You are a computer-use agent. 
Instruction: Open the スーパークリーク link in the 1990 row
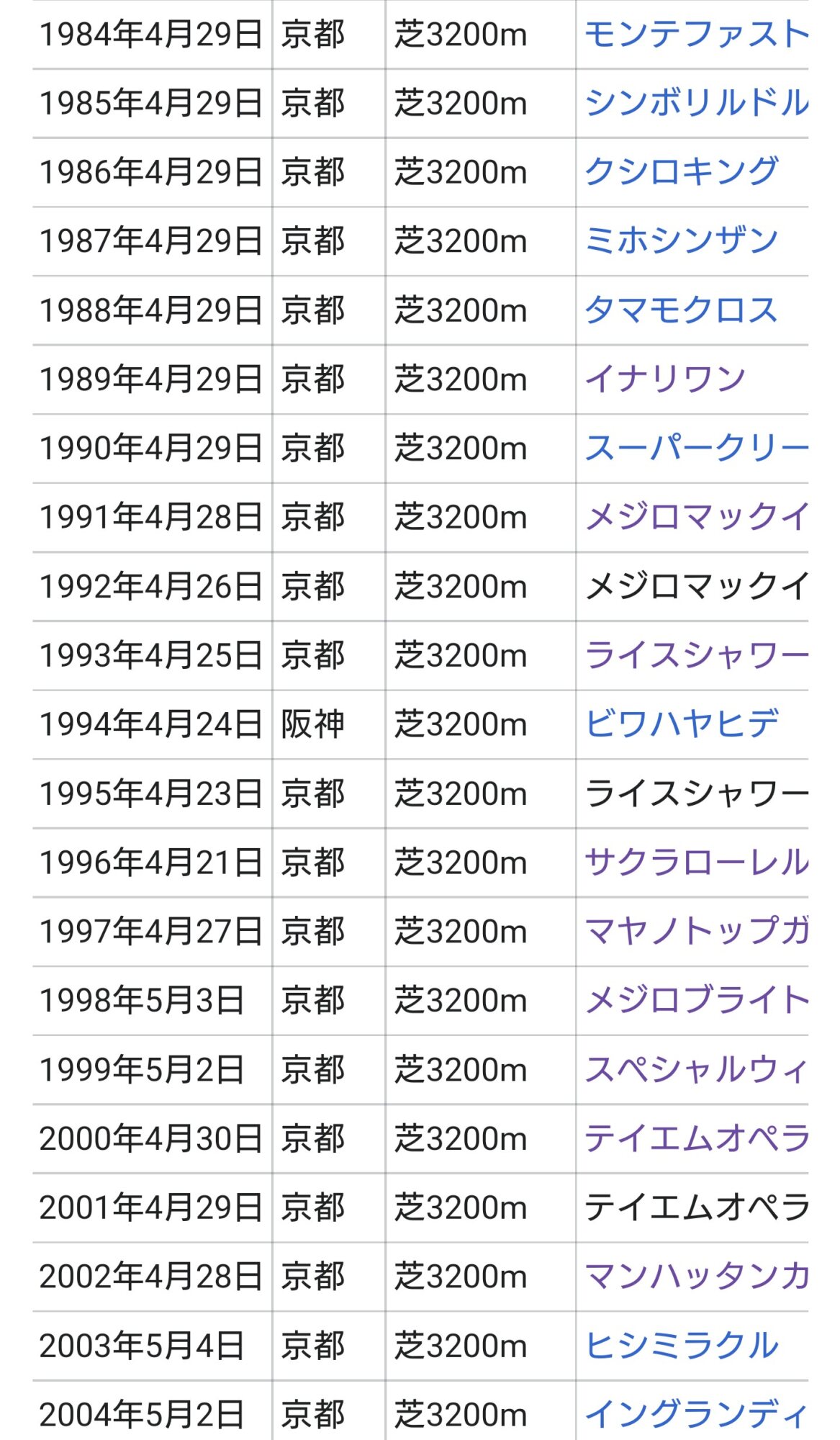click(x=696, y=448)
